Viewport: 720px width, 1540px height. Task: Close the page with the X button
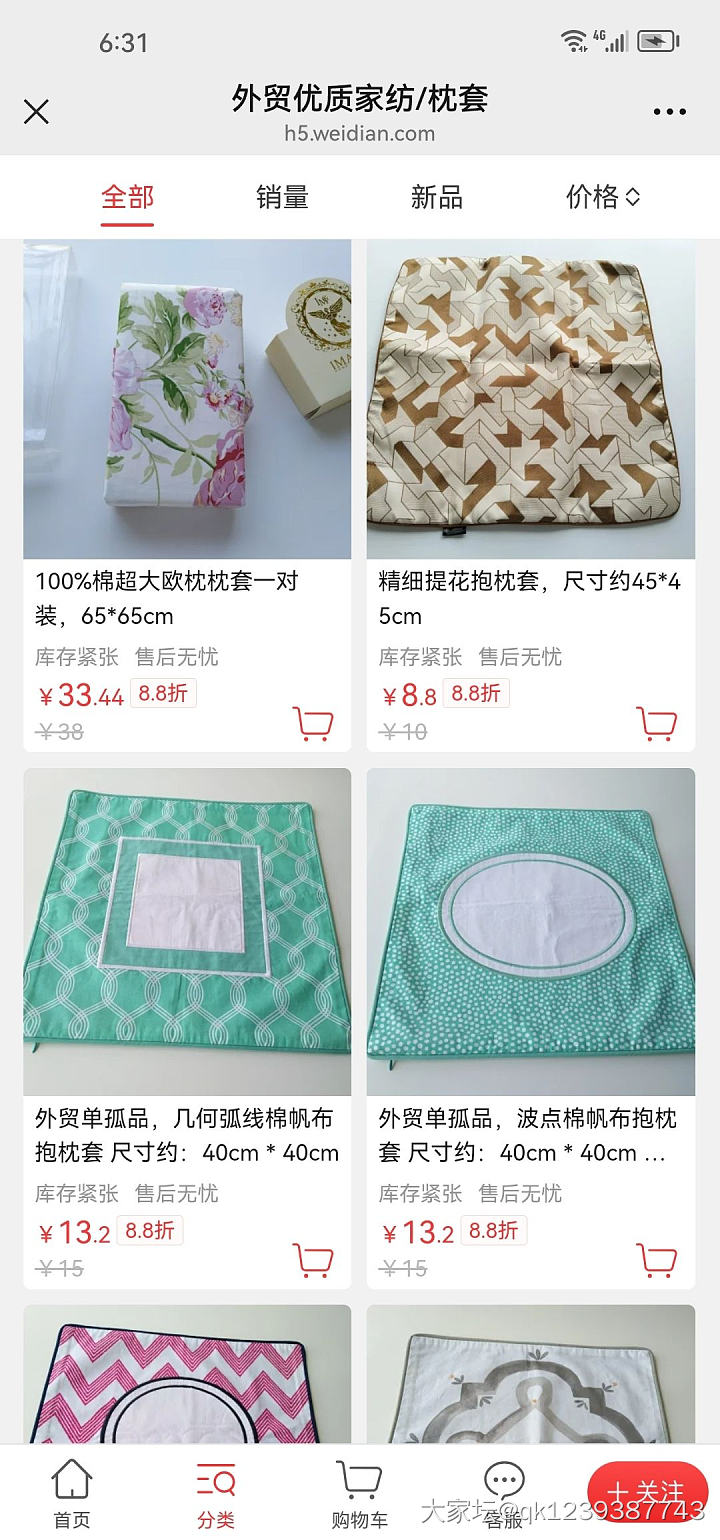tap(37, 112)
